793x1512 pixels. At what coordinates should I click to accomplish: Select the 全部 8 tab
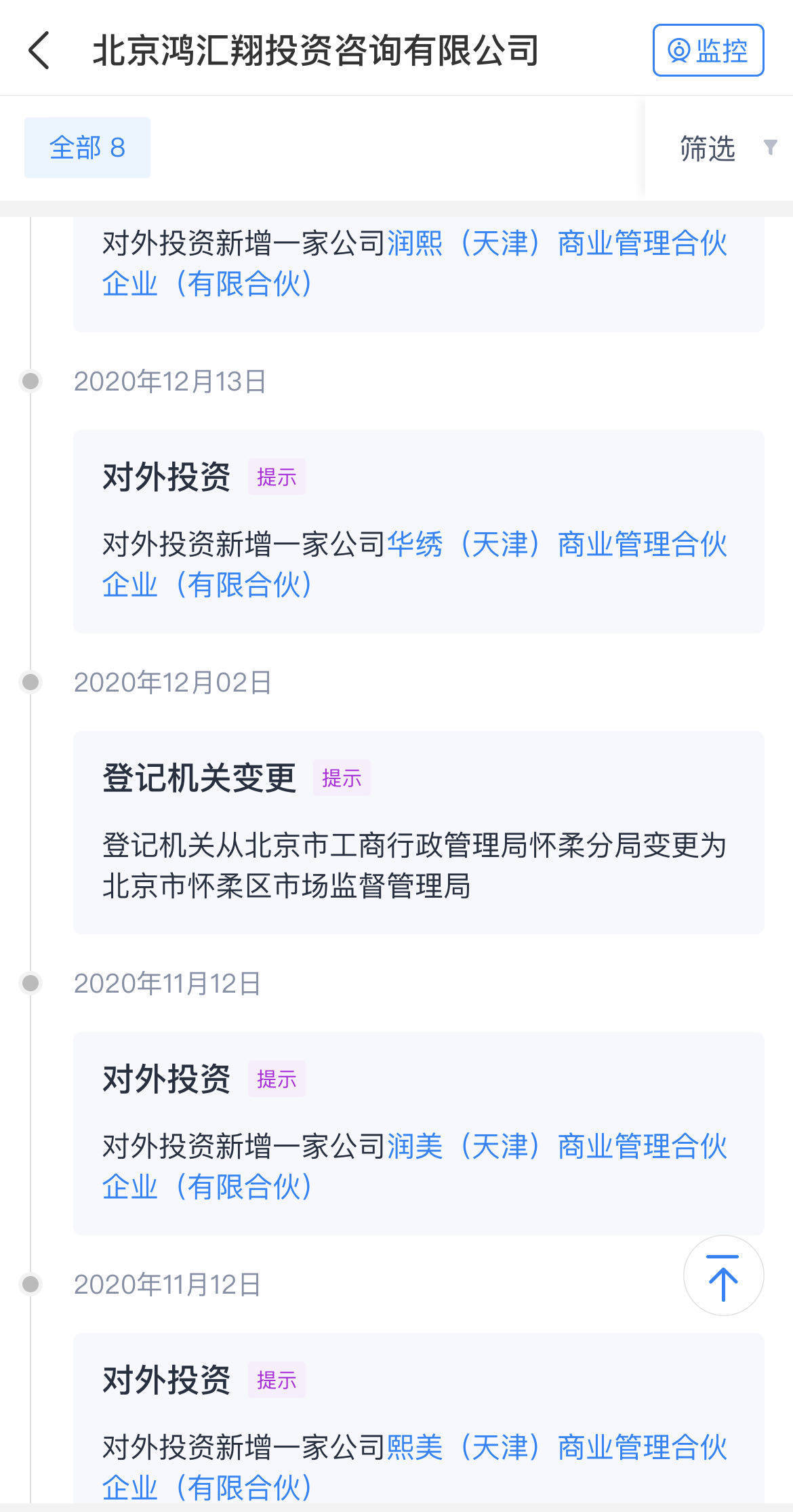click(x=87, y=148)
